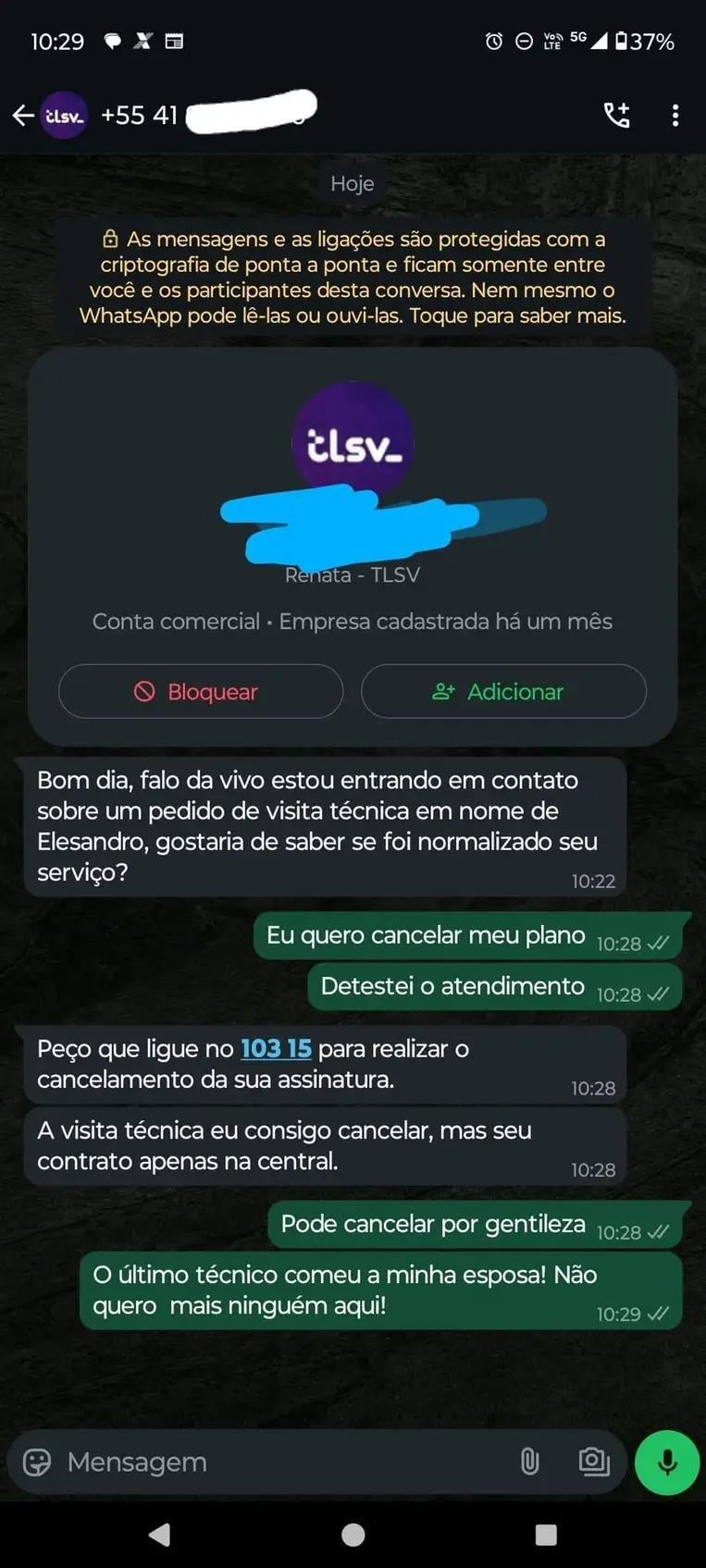
Task: Start a call with this contact
Action: tap(616, 116)
